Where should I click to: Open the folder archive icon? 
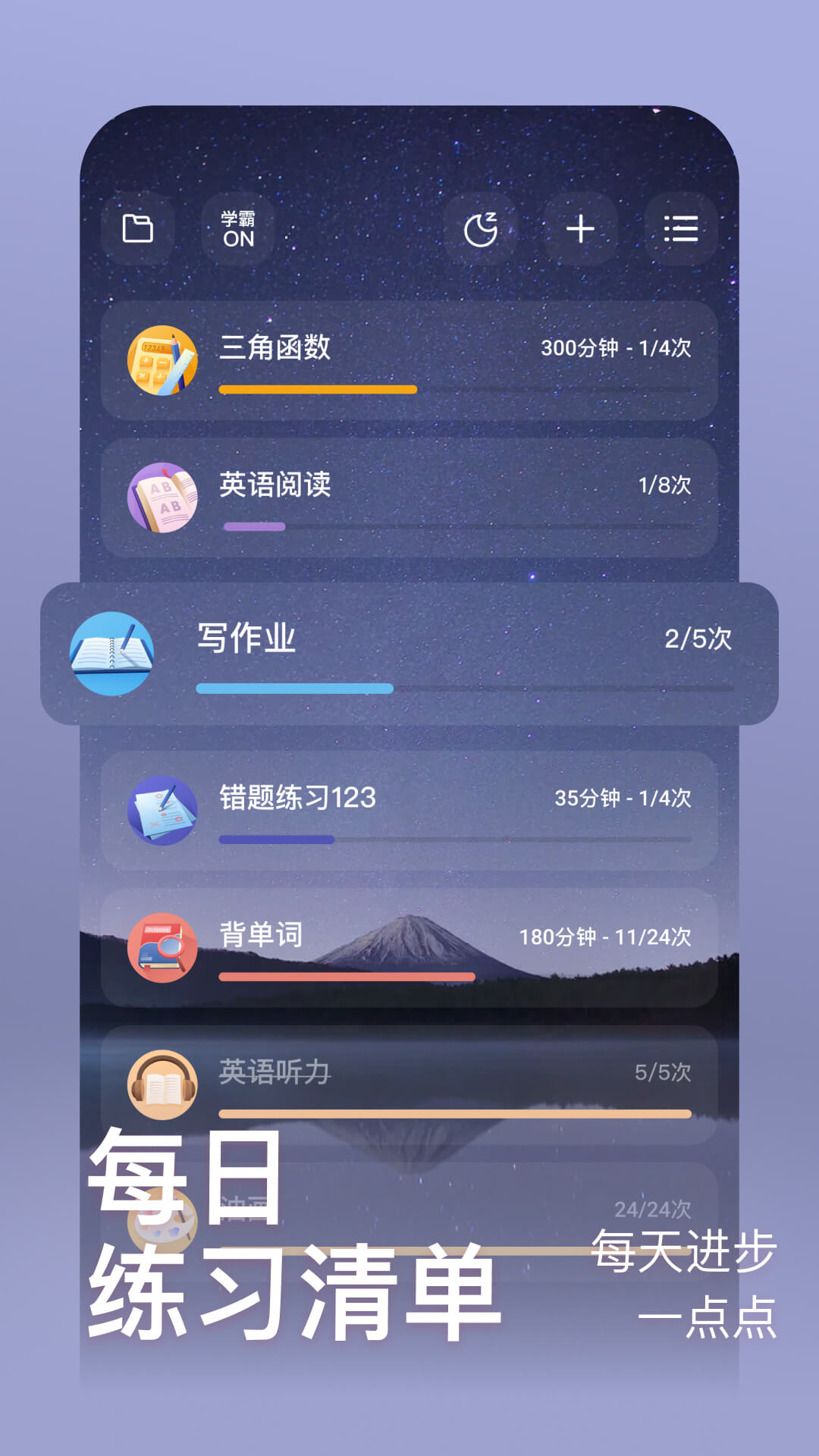[138, 228]
